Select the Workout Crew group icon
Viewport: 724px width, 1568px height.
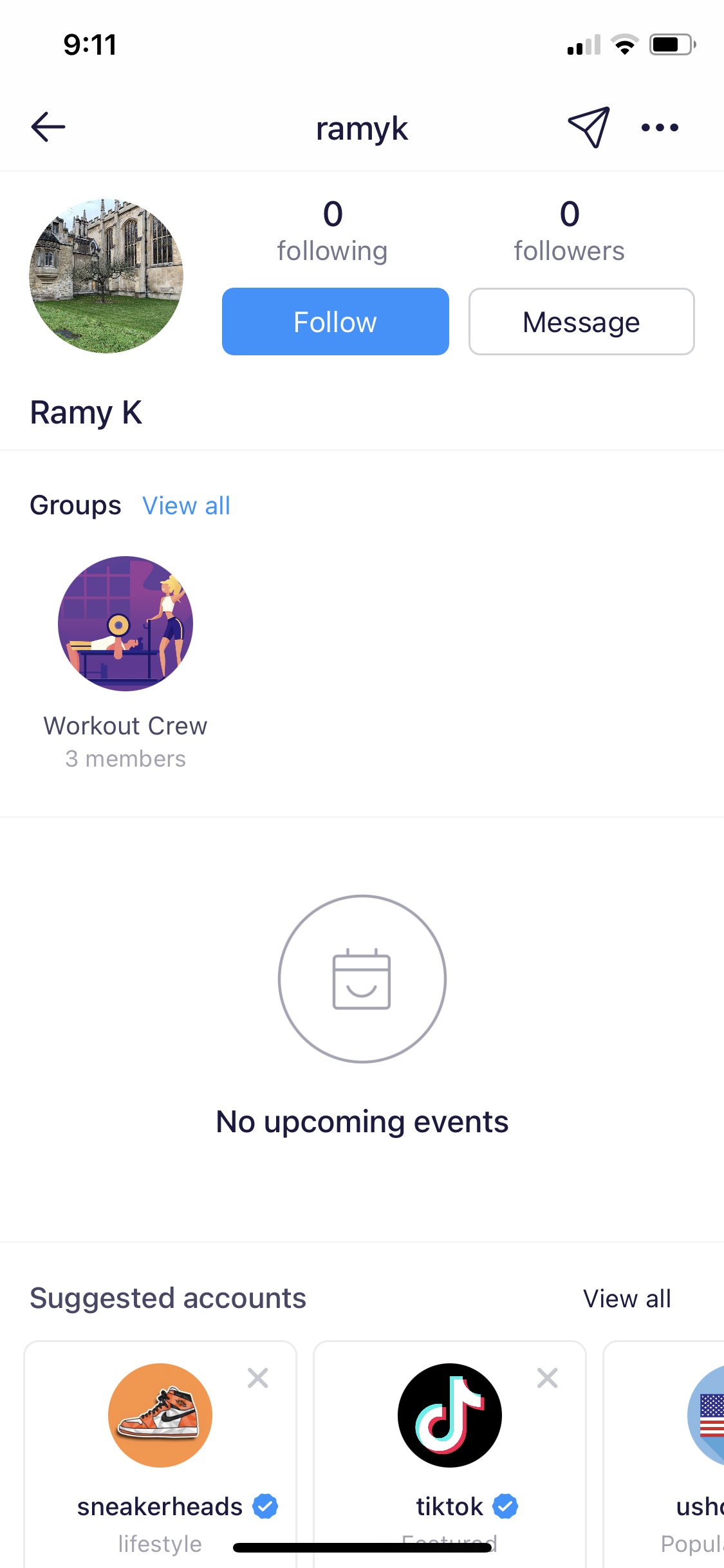click(125, 623)
